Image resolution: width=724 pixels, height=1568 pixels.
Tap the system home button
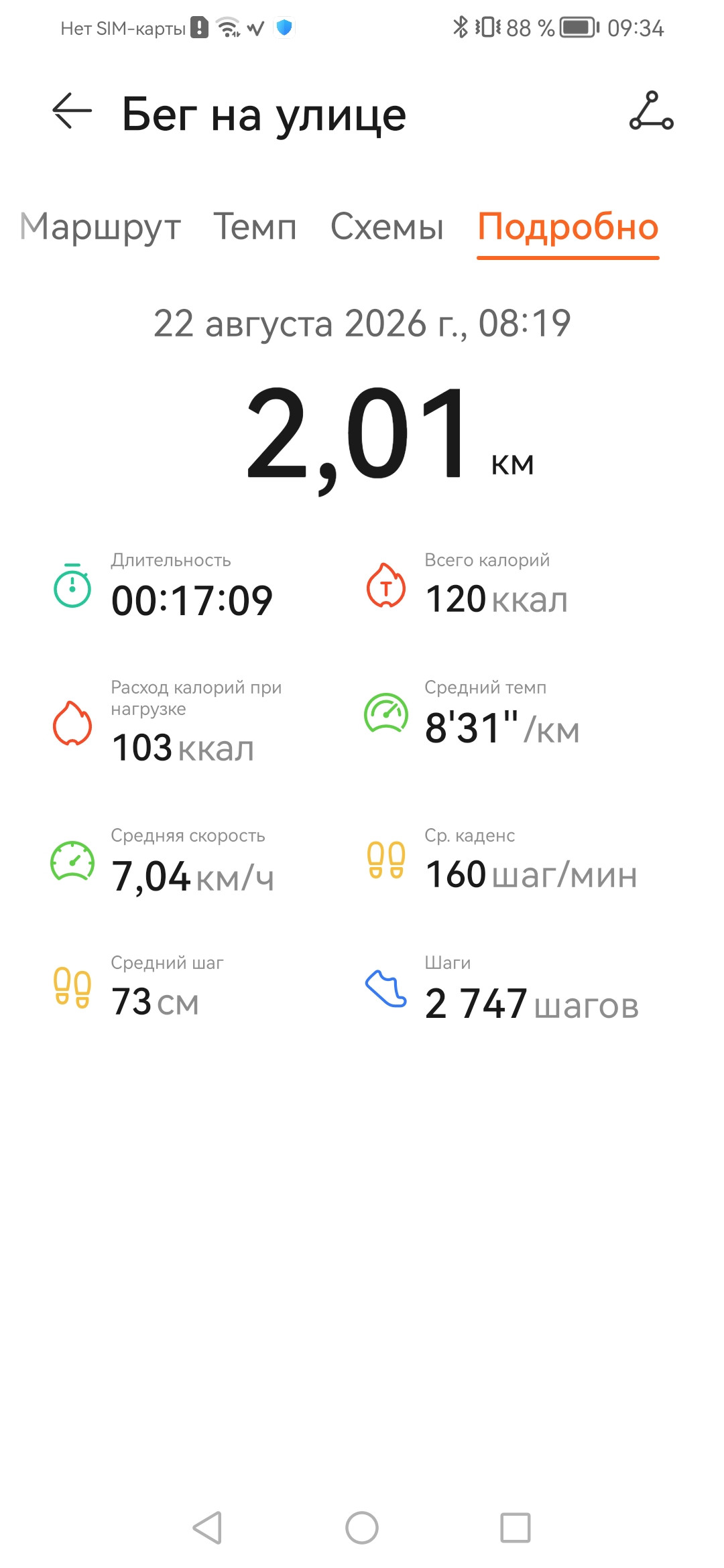362,1527
